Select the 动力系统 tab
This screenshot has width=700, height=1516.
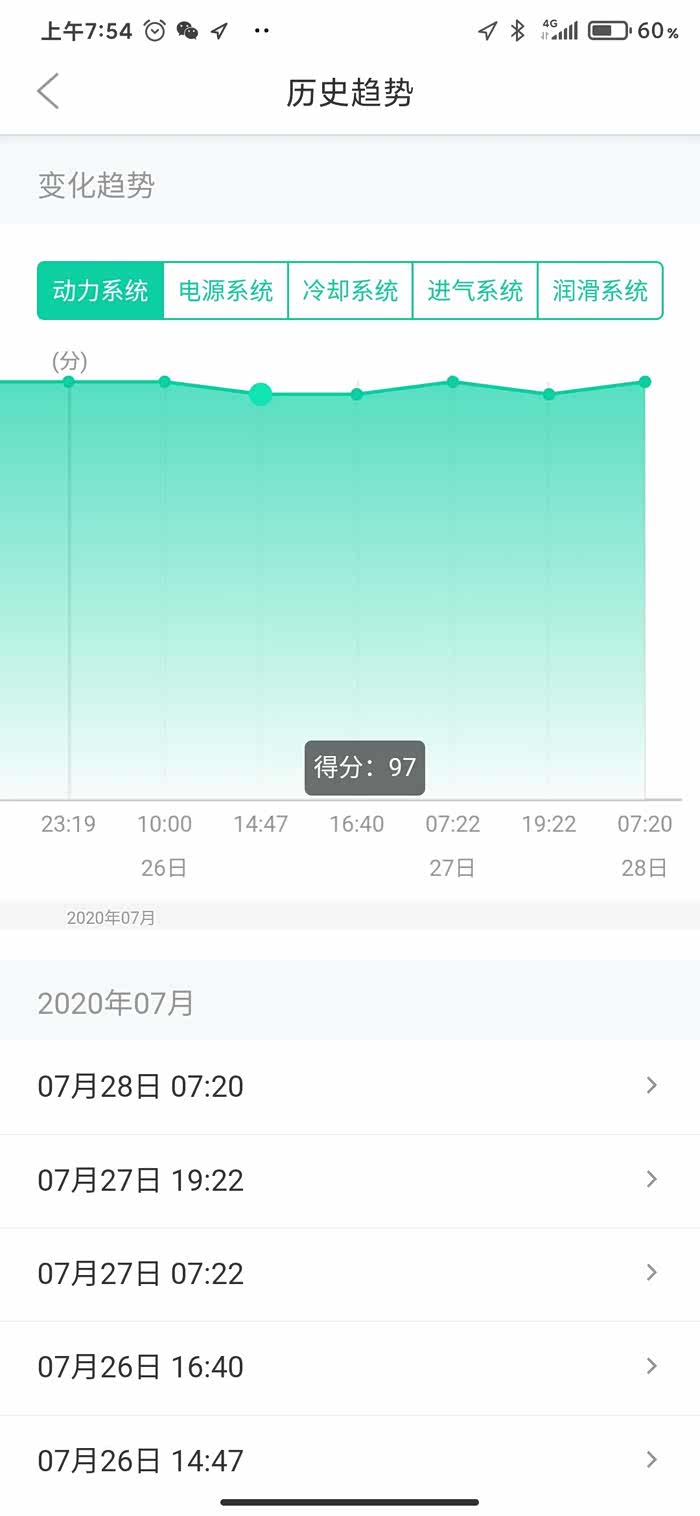coord(100,291)
